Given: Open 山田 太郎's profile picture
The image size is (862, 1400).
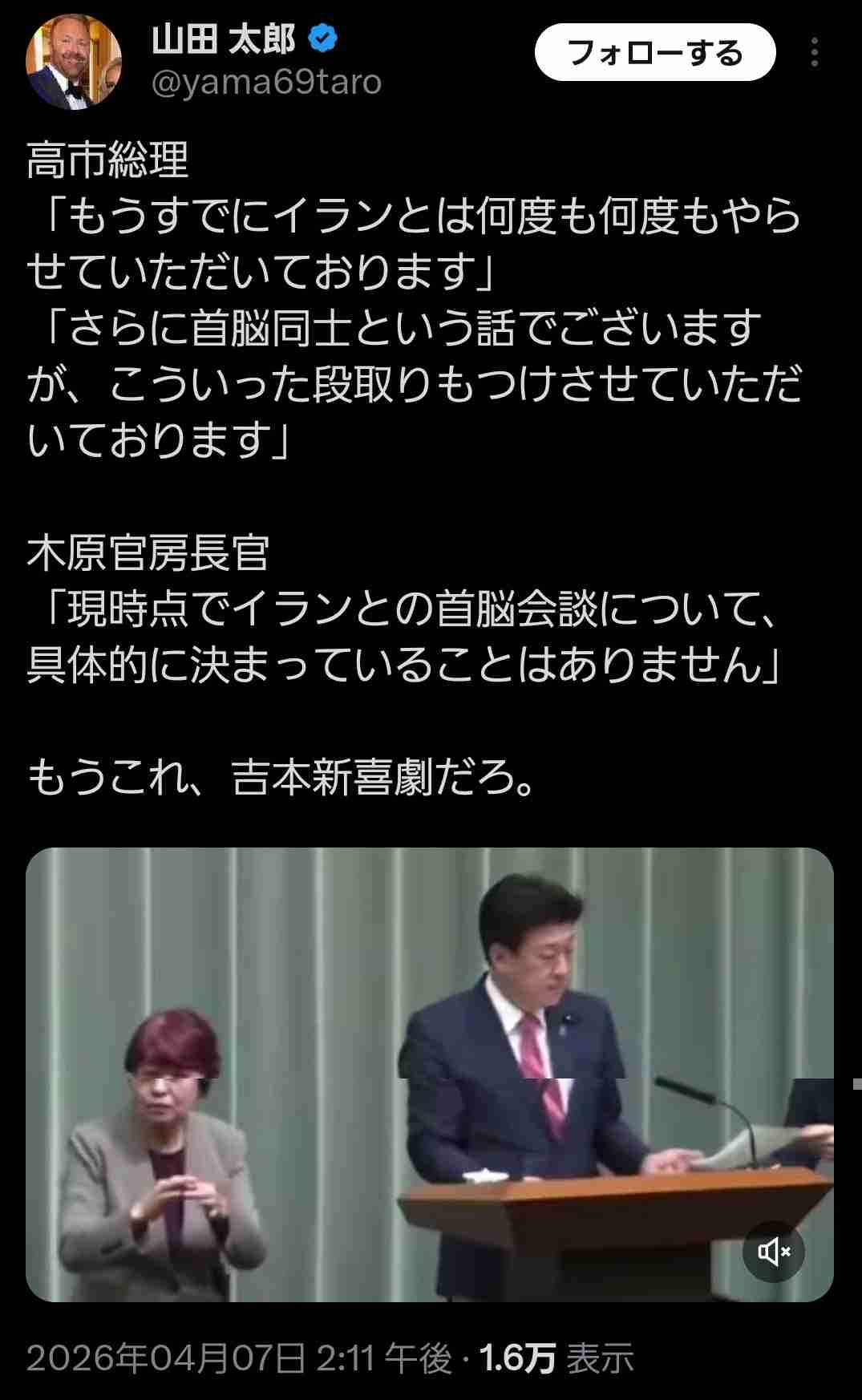Looking at the screenshot, I should click(73, 62).
